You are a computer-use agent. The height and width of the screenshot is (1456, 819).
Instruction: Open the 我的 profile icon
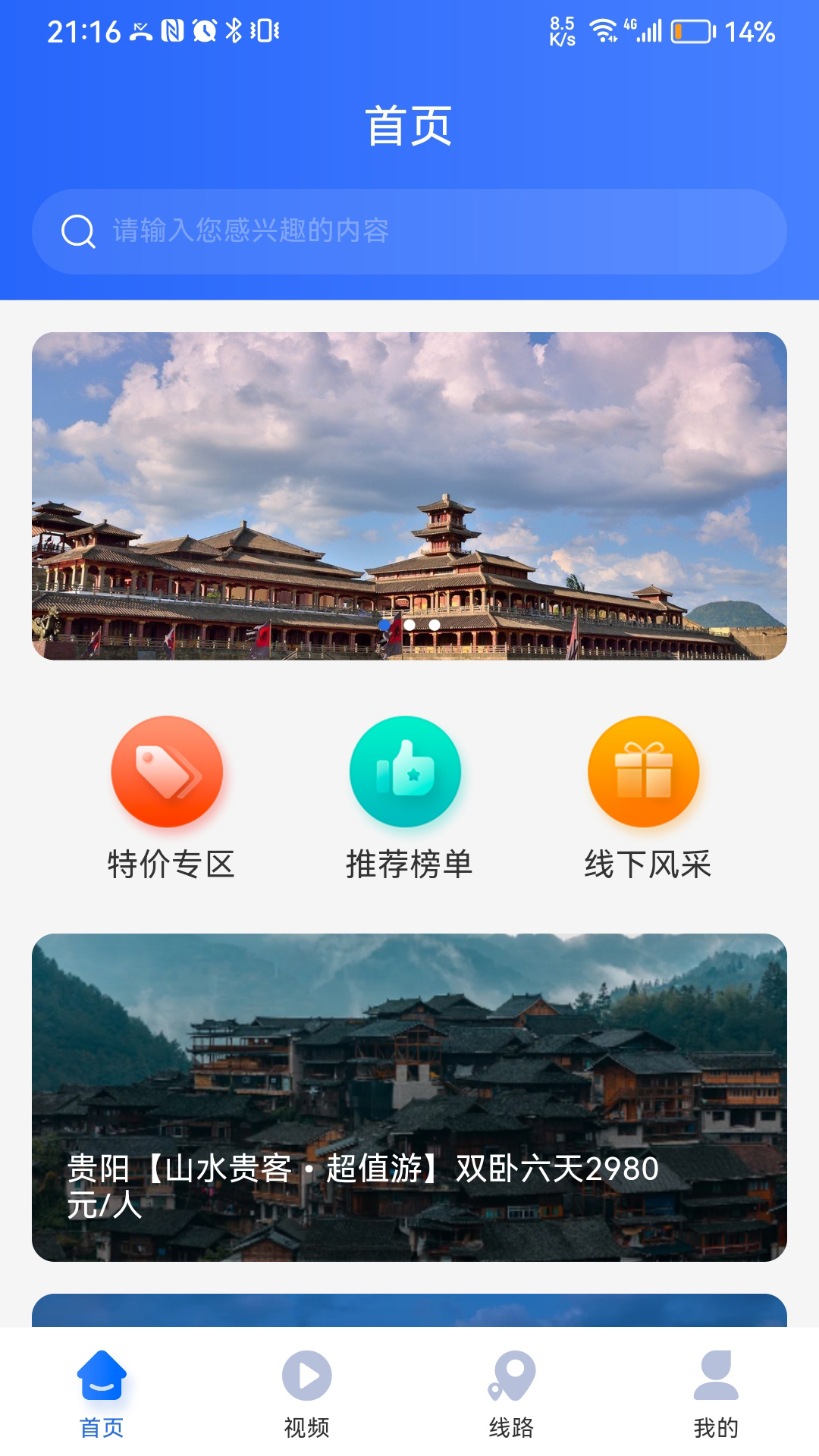716,1376
